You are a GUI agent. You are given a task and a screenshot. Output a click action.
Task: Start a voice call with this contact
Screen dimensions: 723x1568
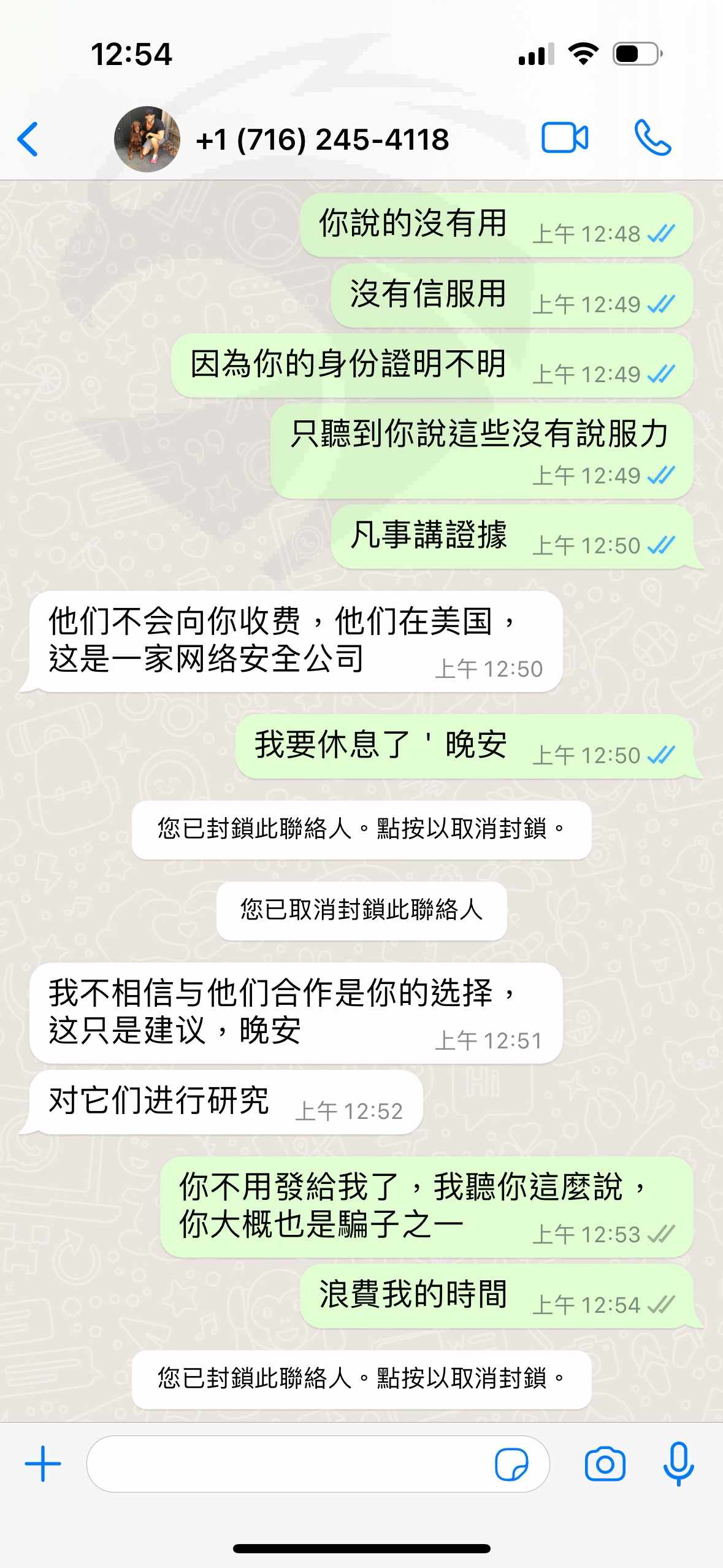coord(652,137)
